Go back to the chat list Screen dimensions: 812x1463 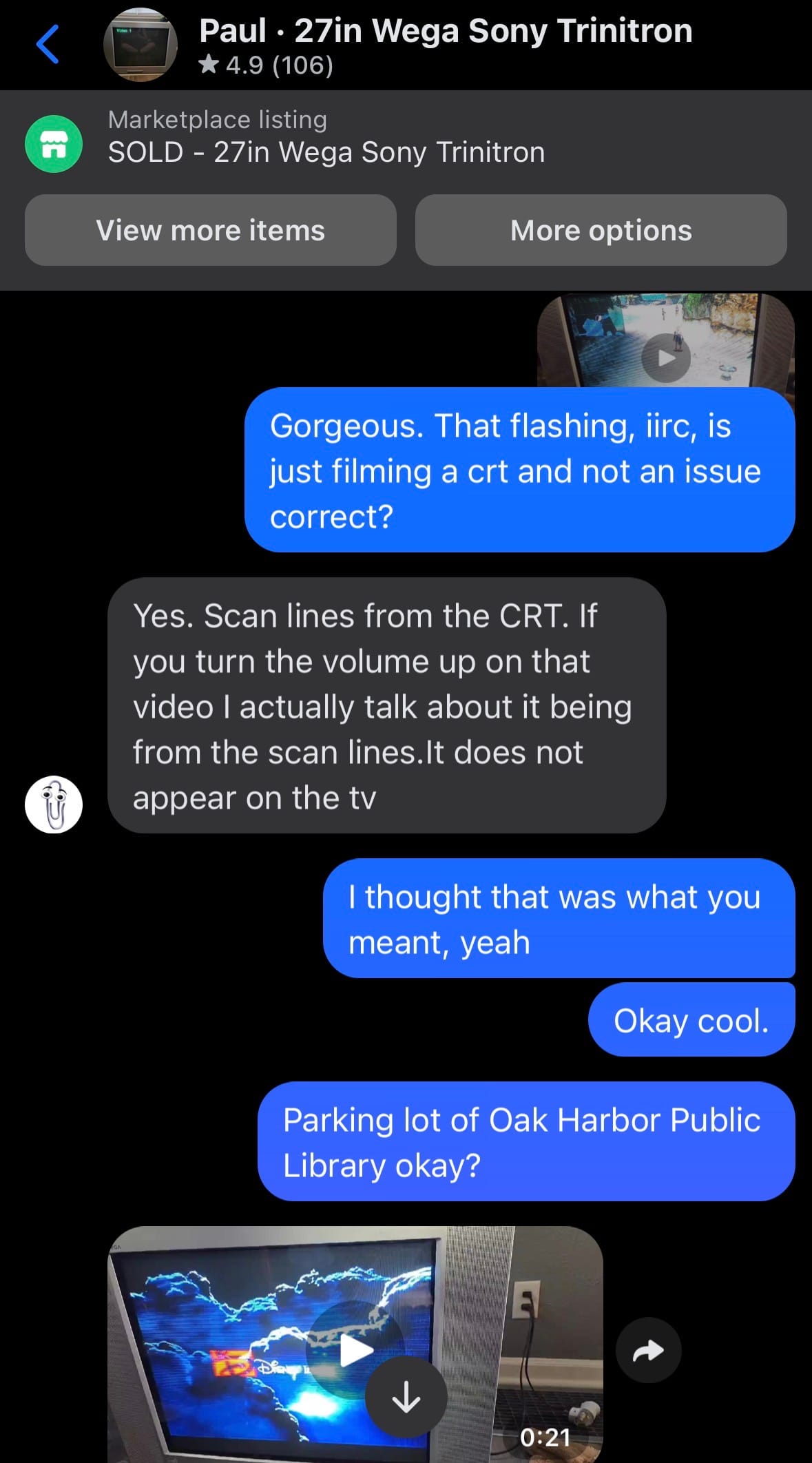click(48, 45)
